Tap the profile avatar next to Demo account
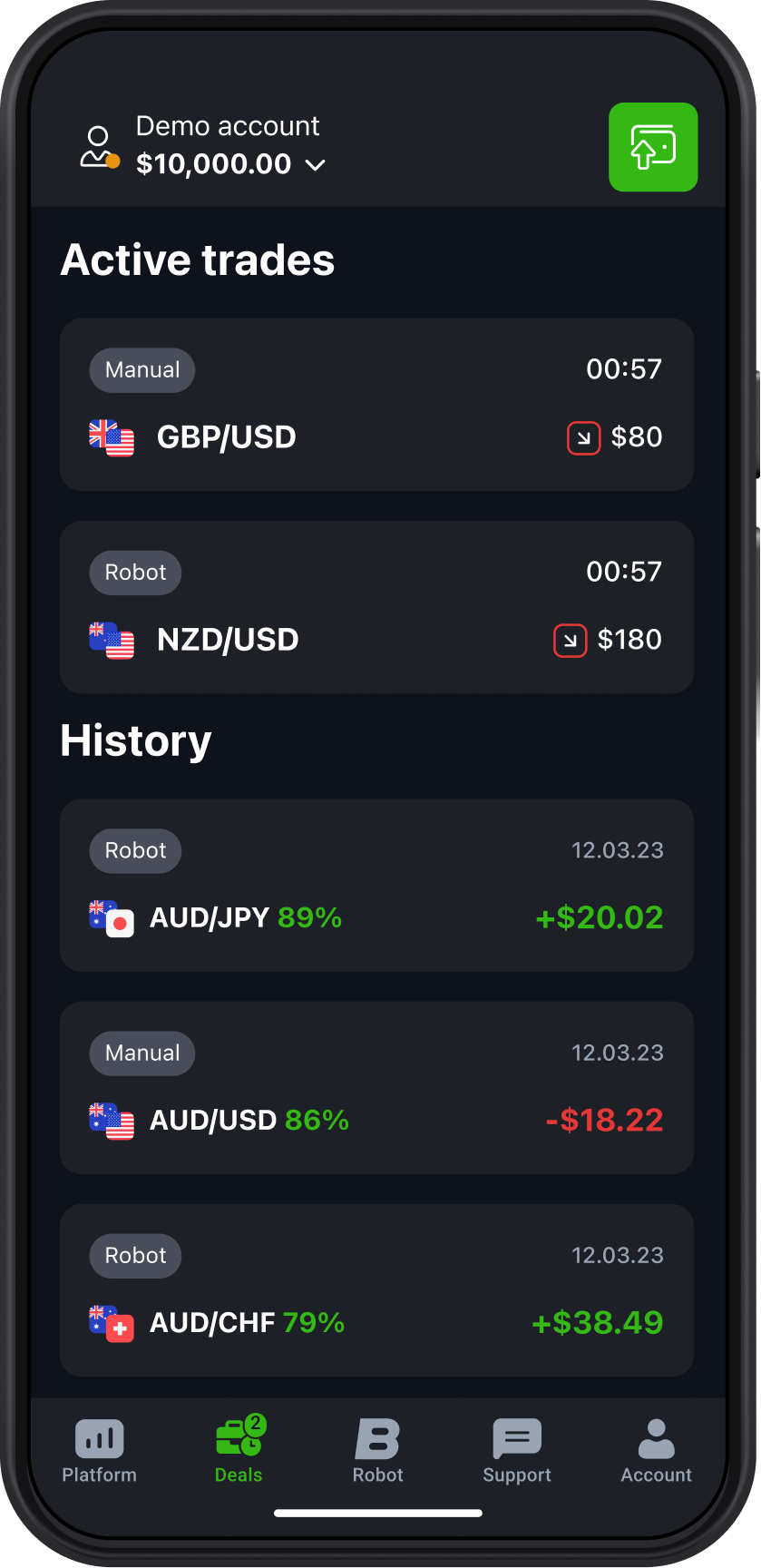Image resolution: width=761 pixels, height=1568 pixels. point(100,143)
